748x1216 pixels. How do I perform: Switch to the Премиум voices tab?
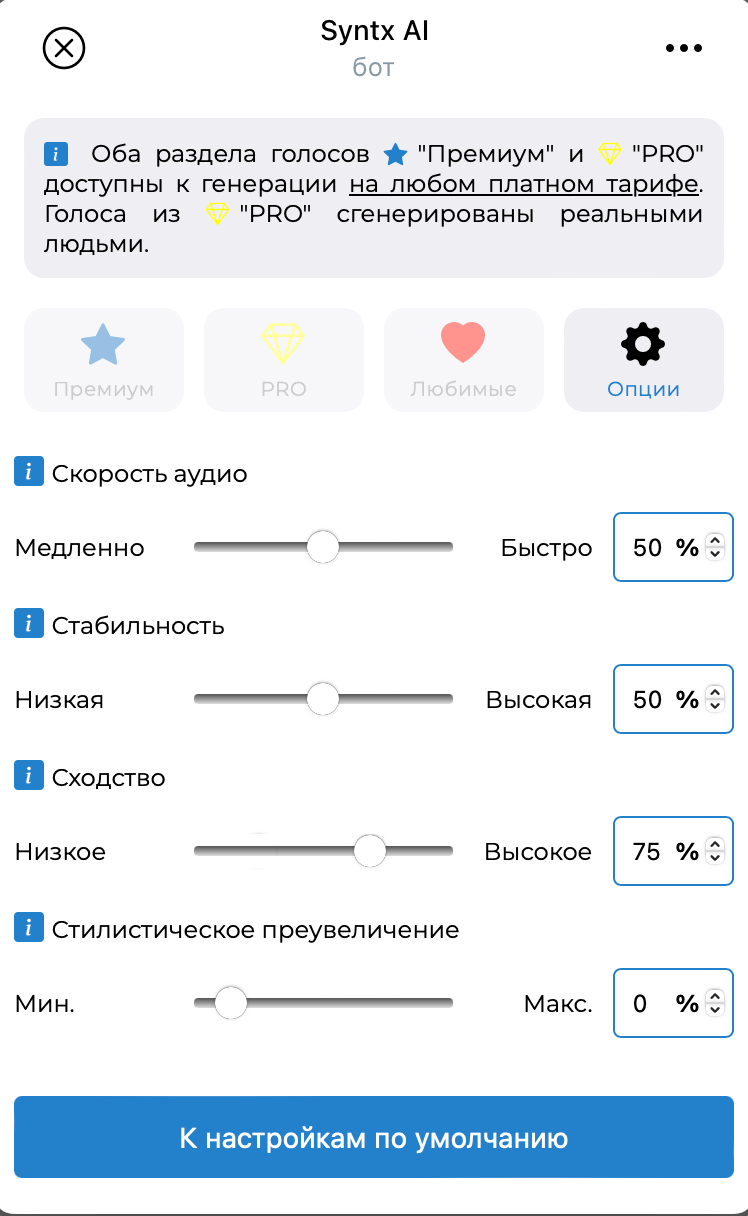click(104, 360)
